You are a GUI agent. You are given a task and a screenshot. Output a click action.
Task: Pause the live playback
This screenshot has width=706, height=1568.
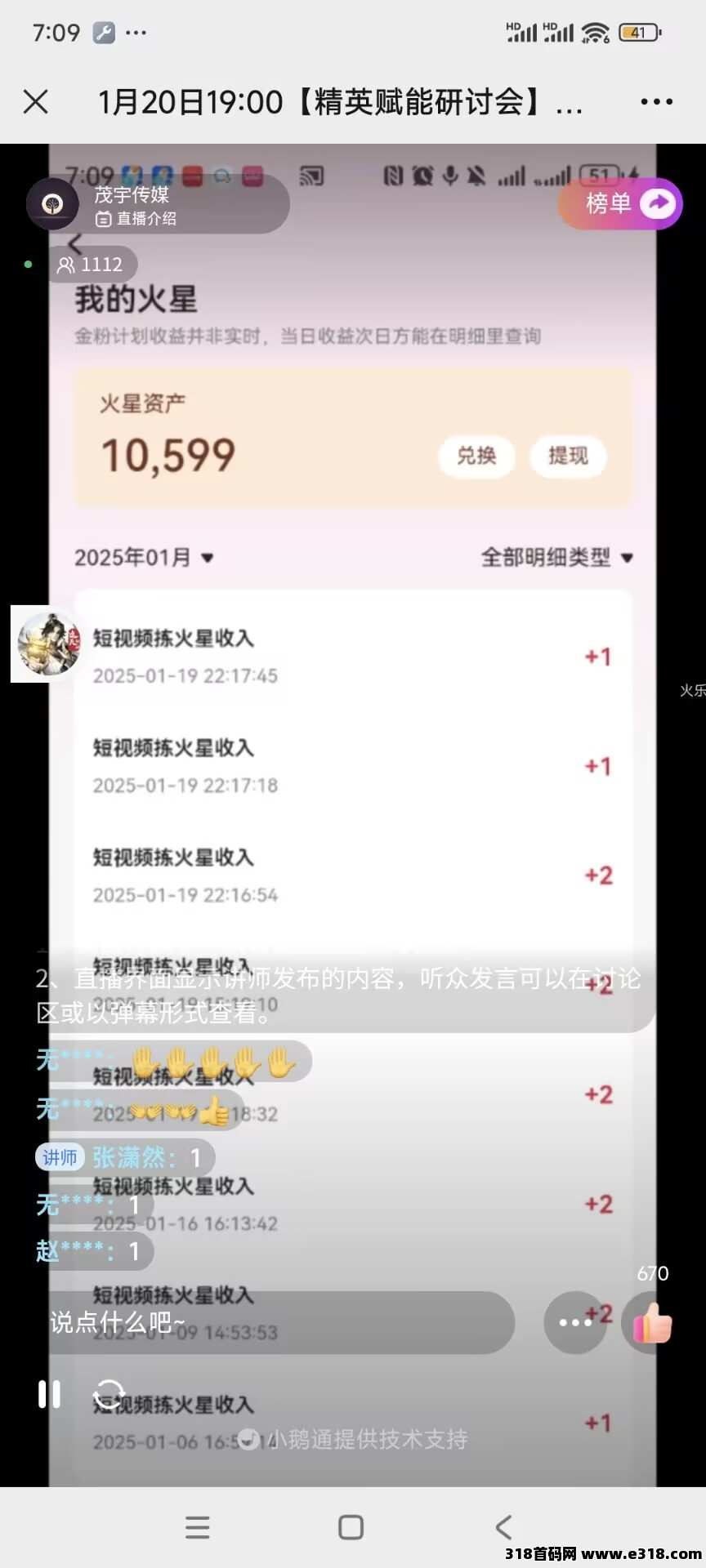click(x=50, y=1394)
